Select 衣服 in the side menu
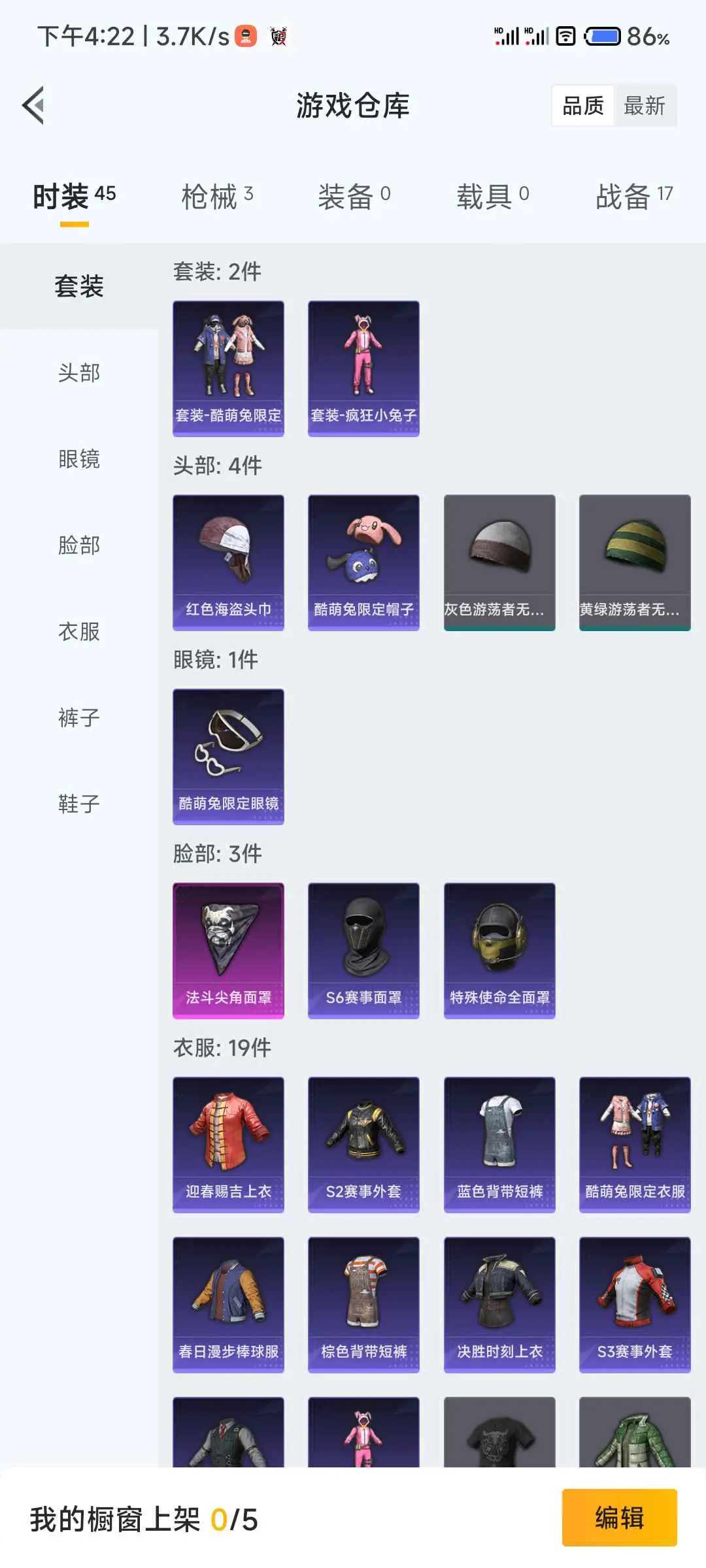Viewport: 706px width, 1568px height. pyautogui.click(x=79, y=632)
